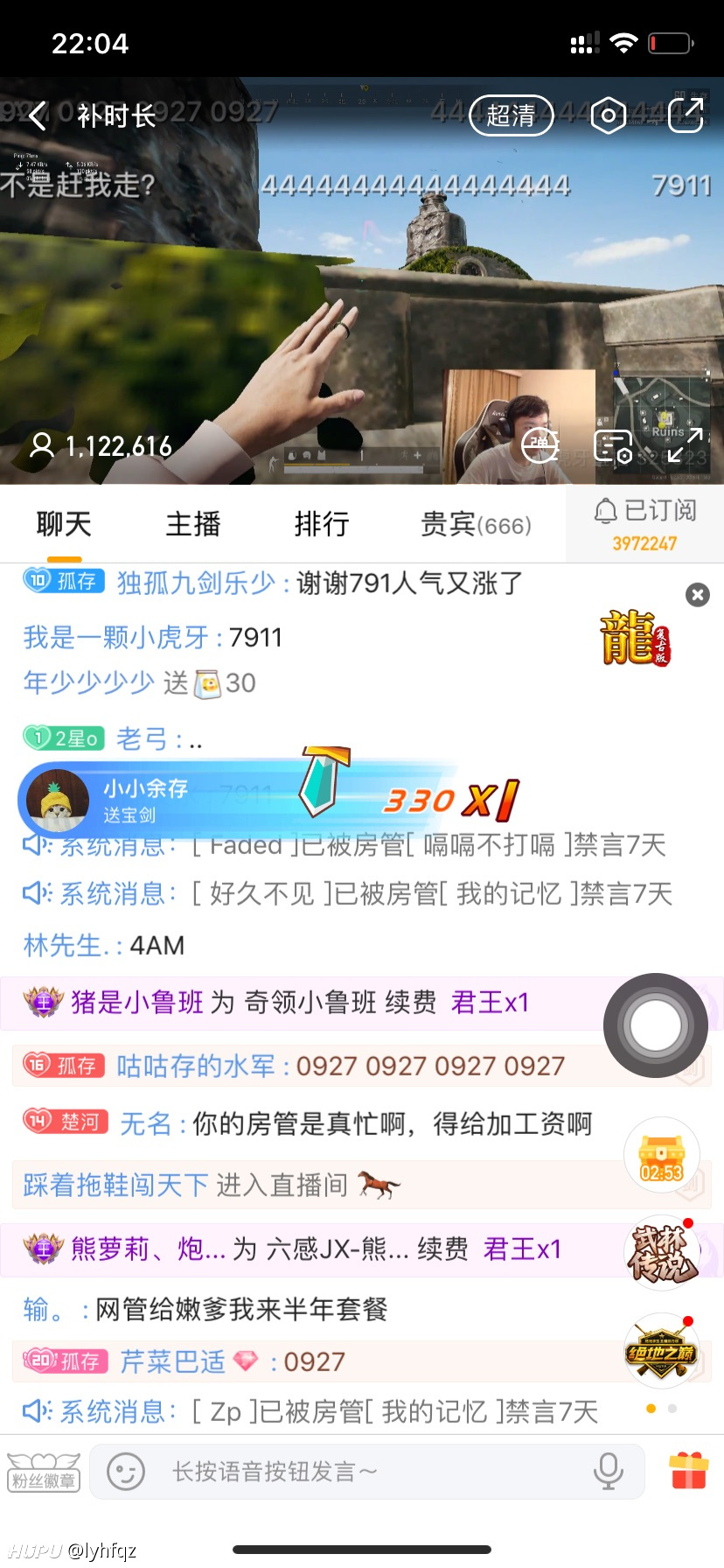Open the treasure chest countdown 02:53
Viewport: 724px width, 1568px height.
click(661, 1154)
